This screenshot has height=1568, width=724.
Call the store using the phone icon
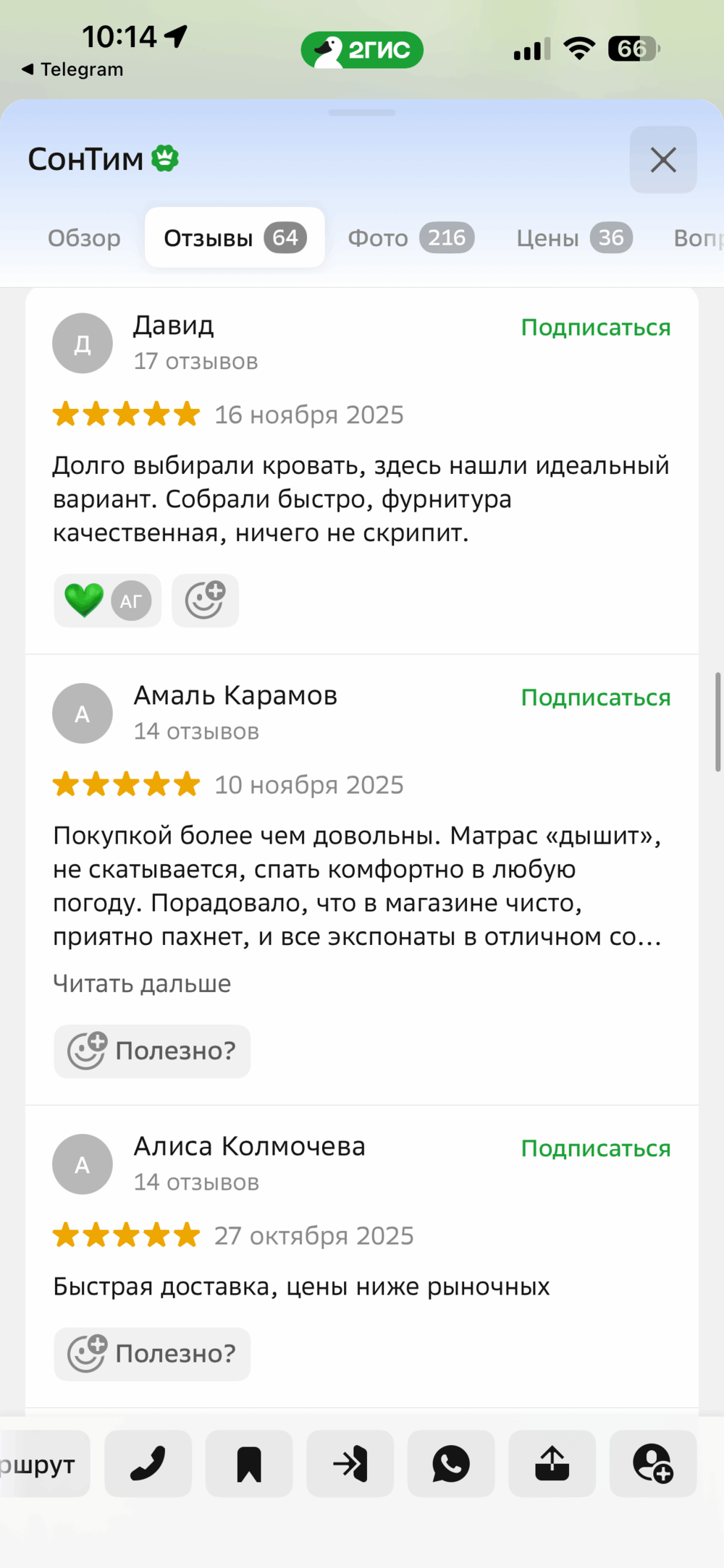148,1464
